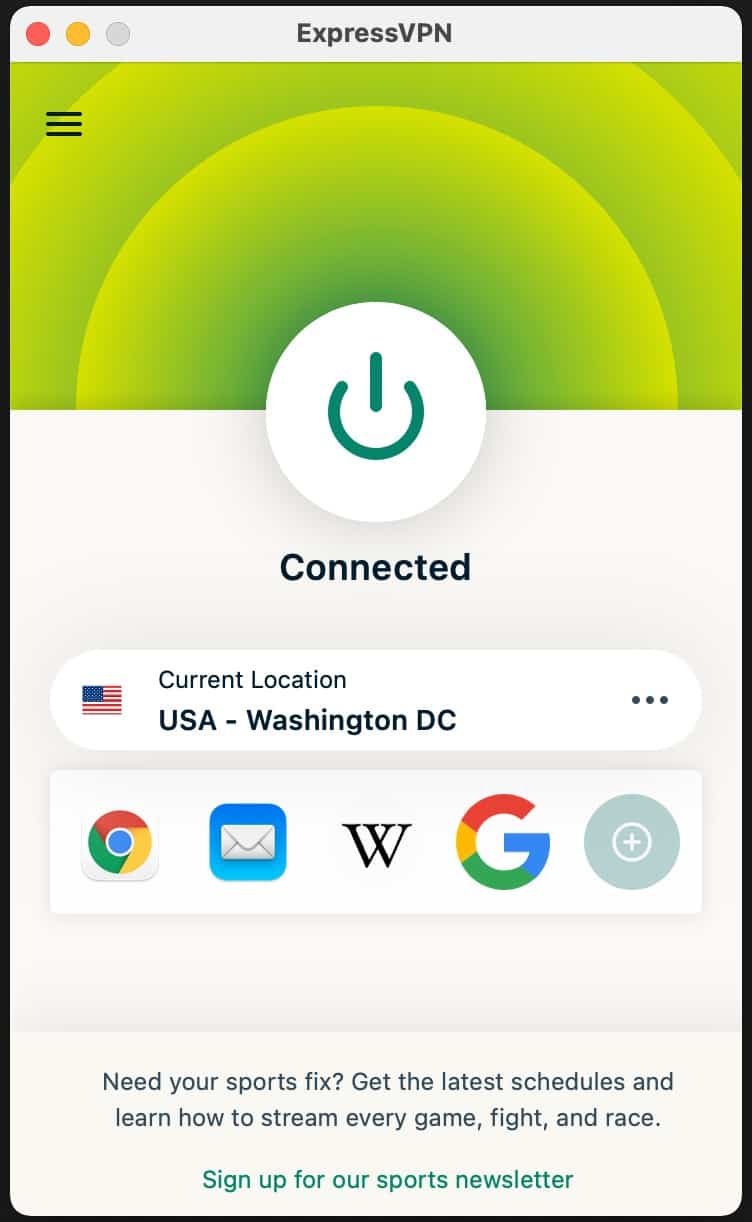Add a new app shortcut
This screenshot has width=752, height=1222.
(x=631, y=842)
